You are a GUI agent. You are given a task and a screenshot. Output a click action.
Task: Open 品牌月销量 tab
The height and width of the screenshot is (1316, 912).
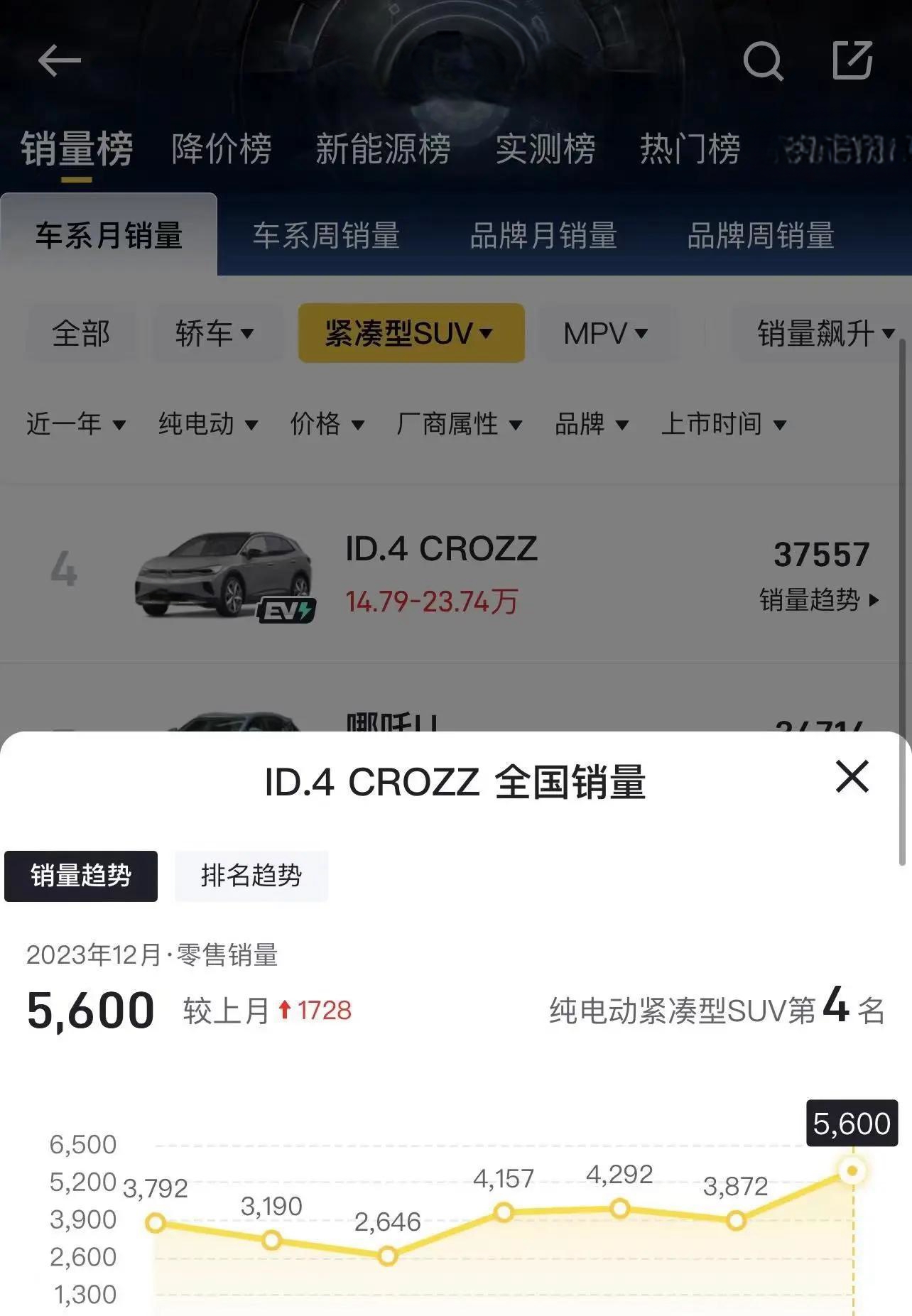[543, 236]
